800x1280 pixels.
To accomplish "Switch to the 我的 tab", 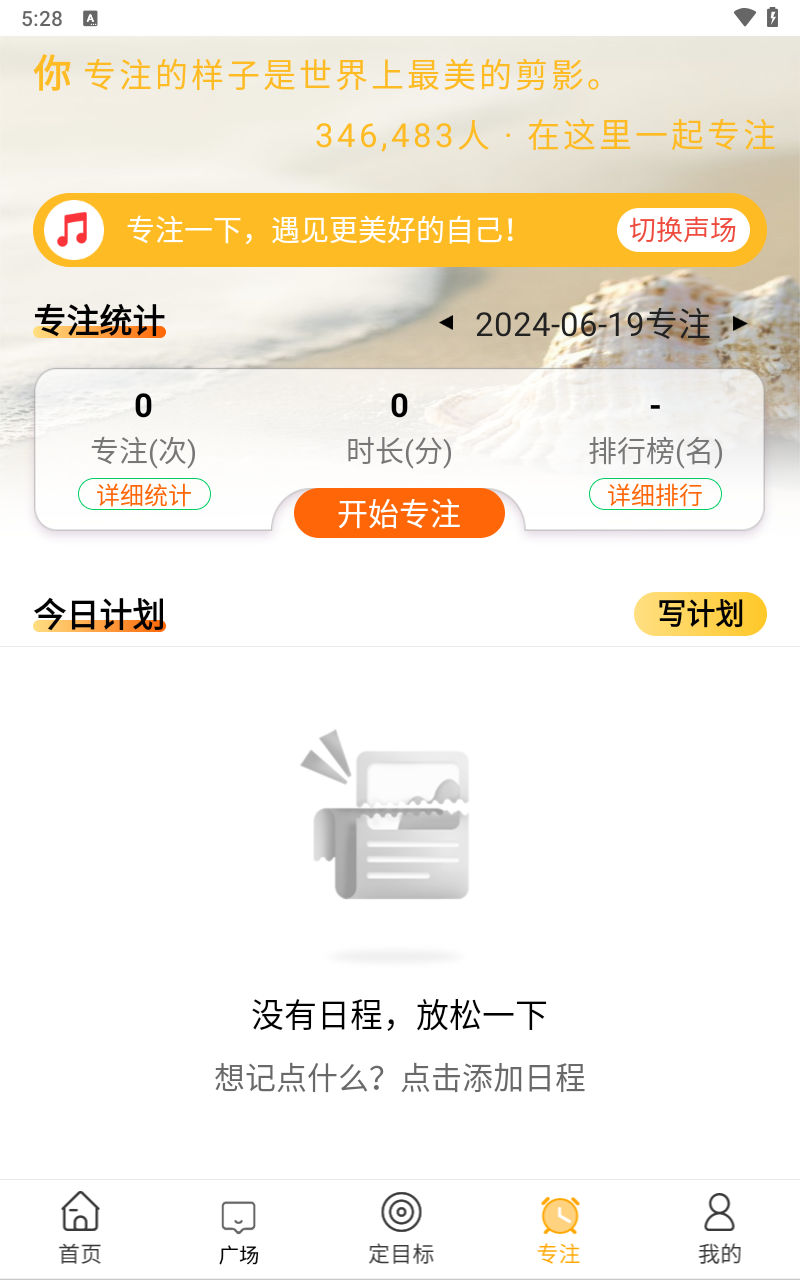I will pyautogui.click(x=720, y=1228).
